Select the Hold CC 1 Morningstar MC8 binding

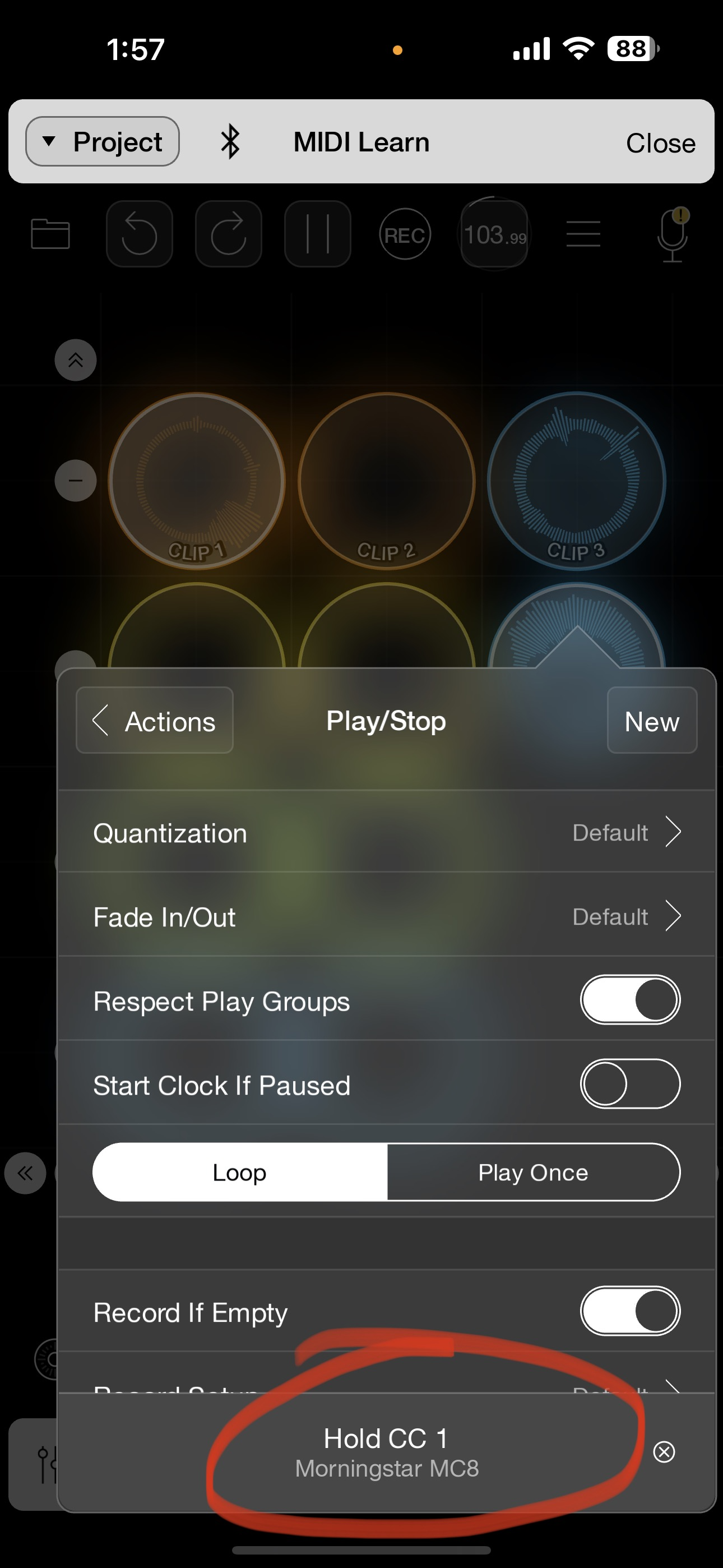click(x=387, y=1452)
